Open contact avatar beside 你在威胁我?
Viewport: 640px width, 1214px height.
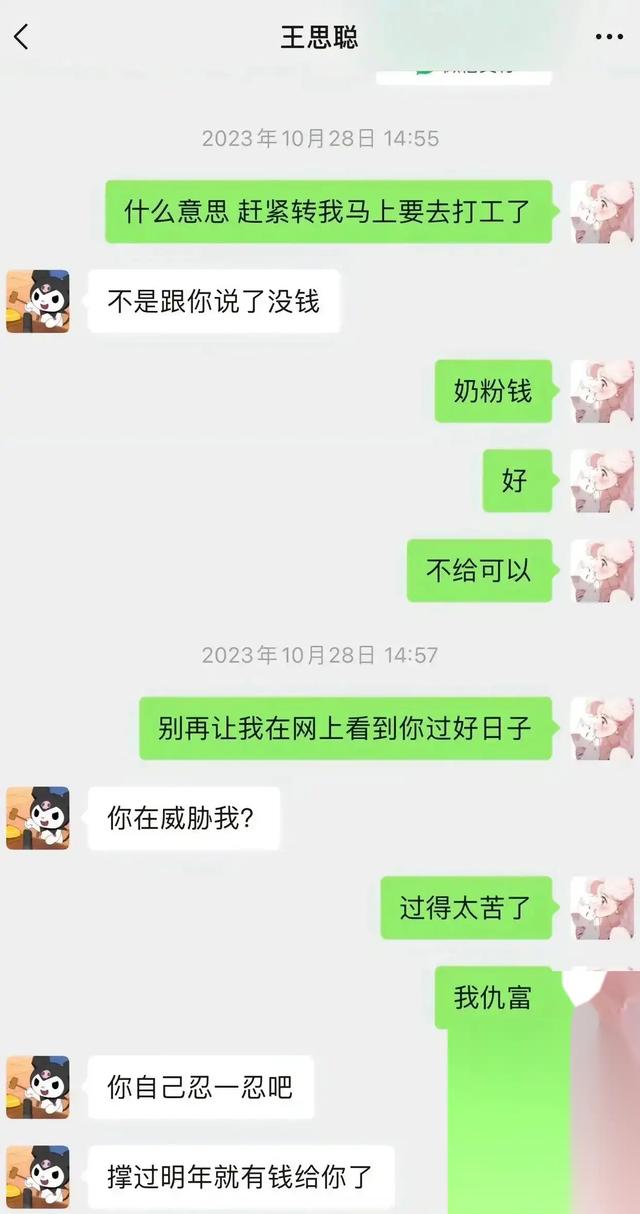pyautogui.click(x=38, y=818)
